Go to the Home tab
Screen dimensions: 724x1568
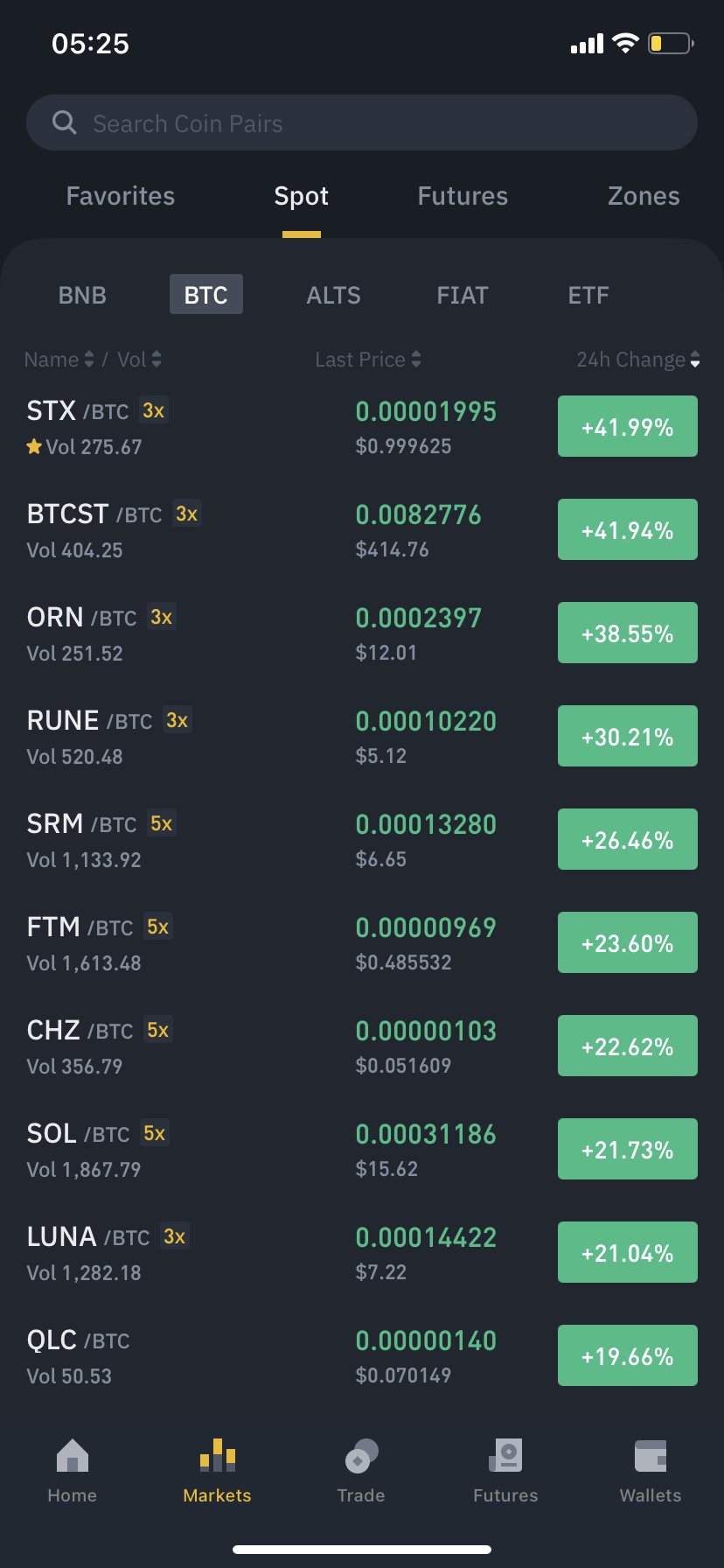coord(73,1472)
